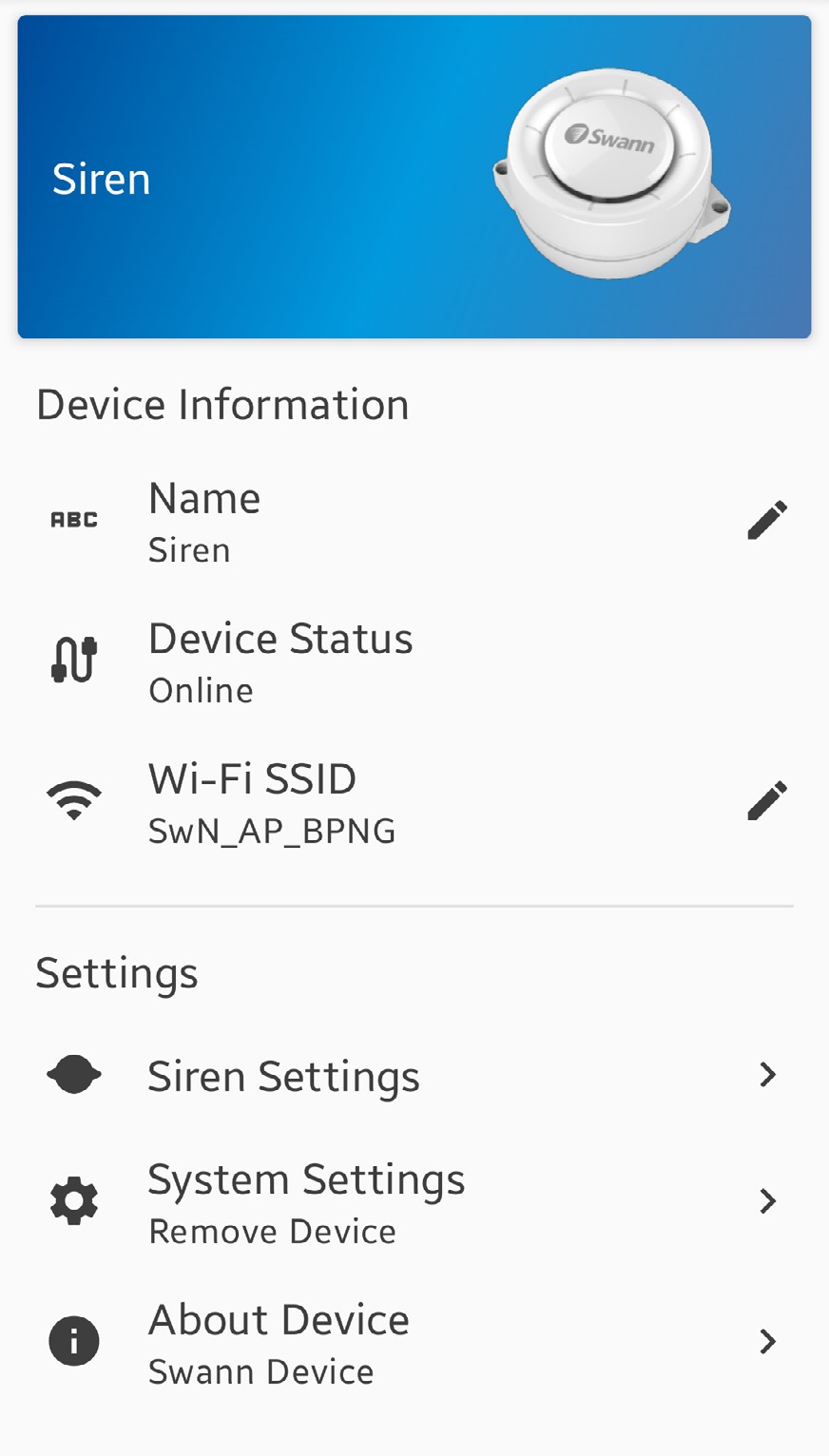This screenshot has height=1456, width=829.
Task: Open About Device
Action: [x=414, y=1342]
